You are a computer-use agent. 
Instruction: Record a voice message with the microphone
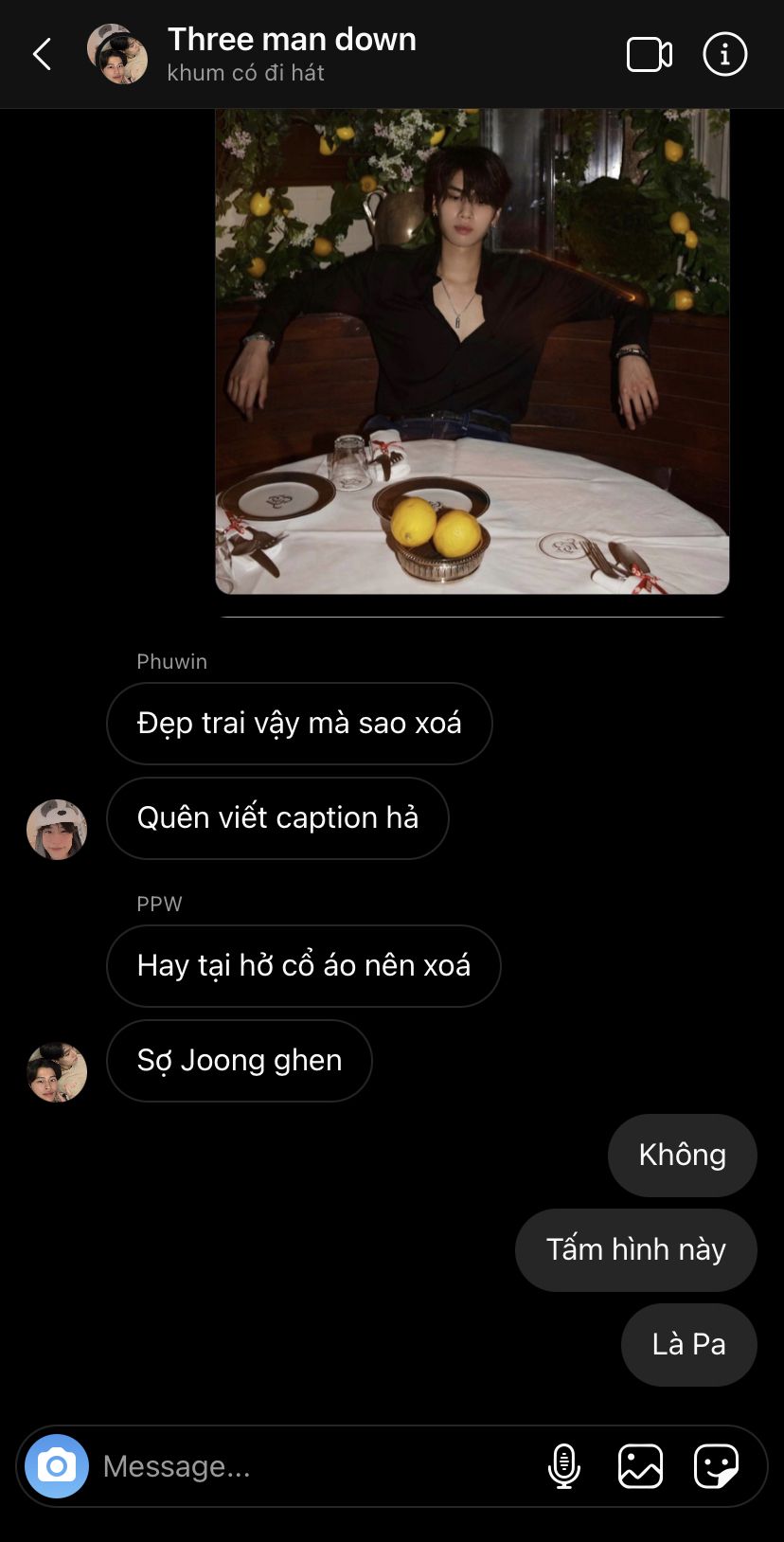click(x=564, y=1466)
